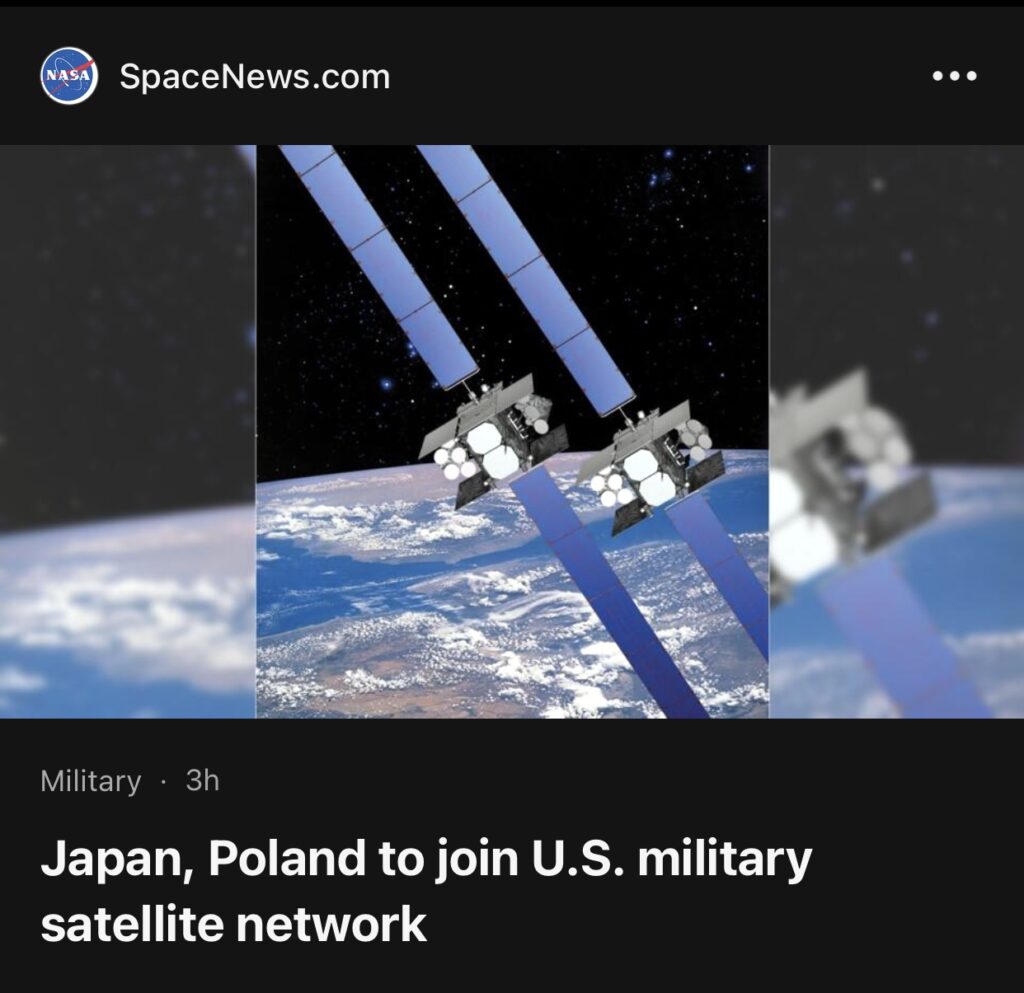Open the three-dot overflow menu

954,77
